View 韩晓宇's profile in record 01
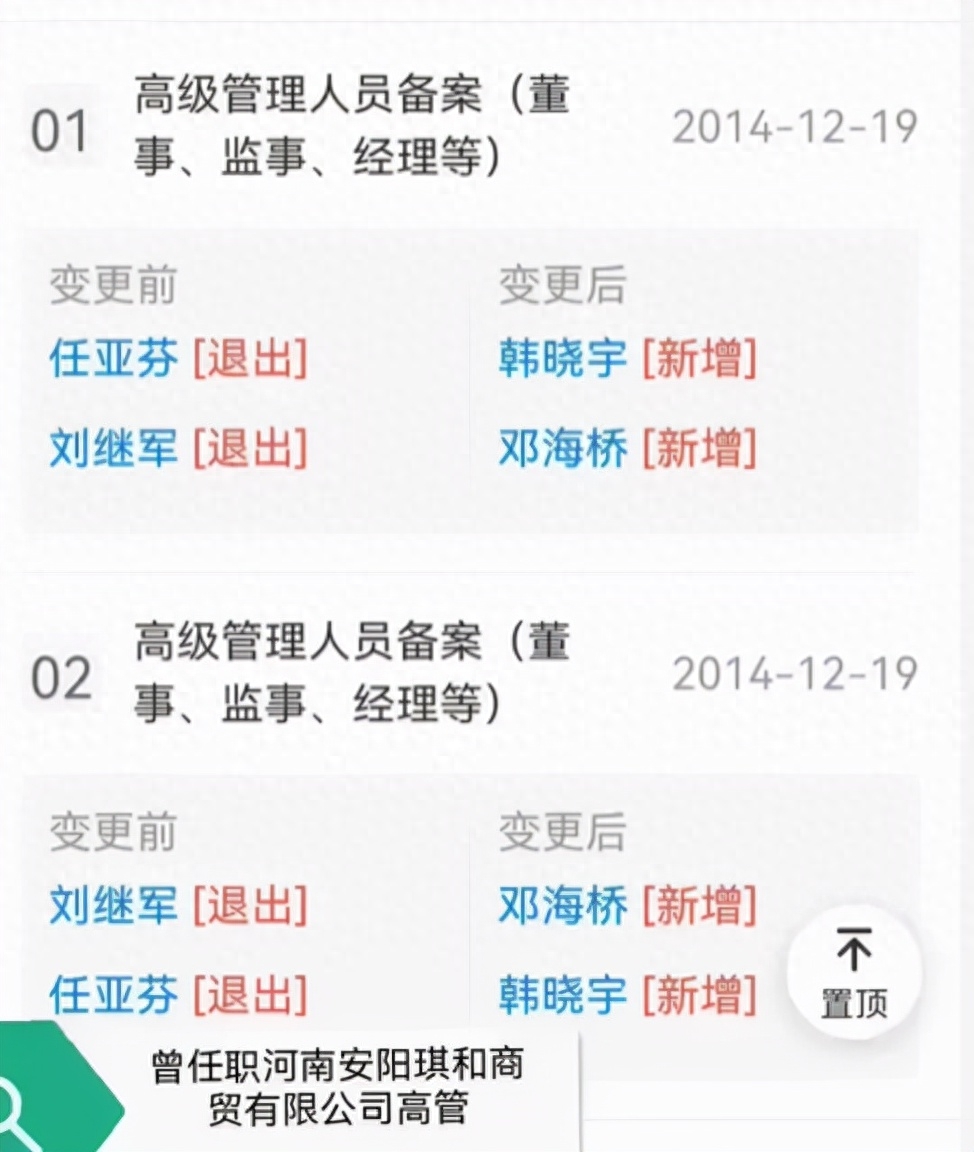Screen dimensions: 974x1152 click(x=563, y=358)
